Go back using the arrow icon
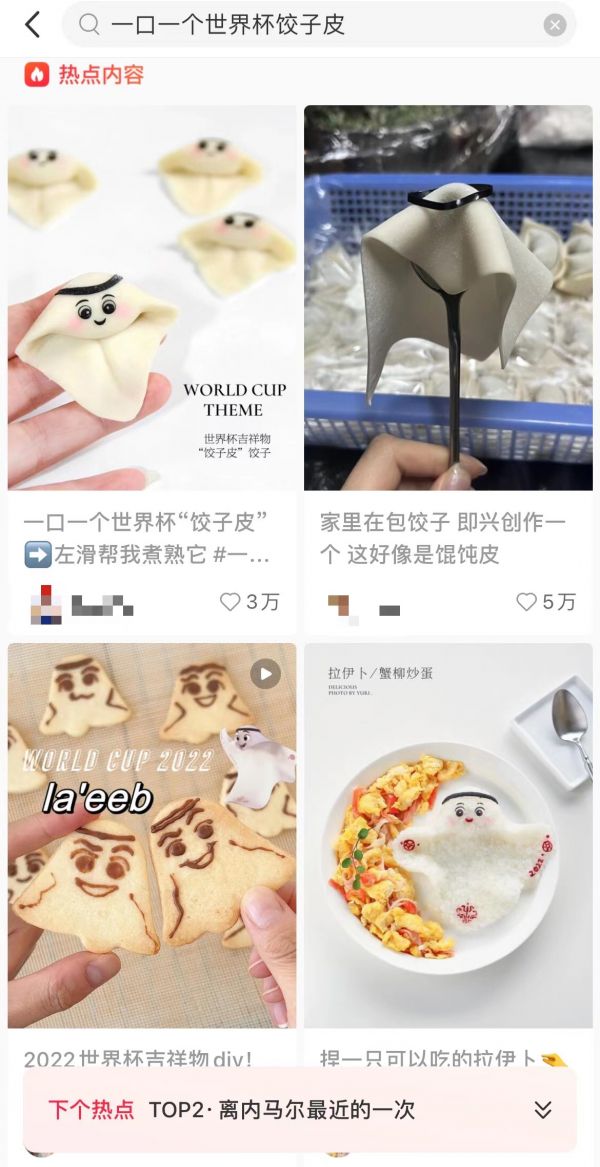Image resolution: width=600 pixels, height=1167 pixels. pos(32,25)
